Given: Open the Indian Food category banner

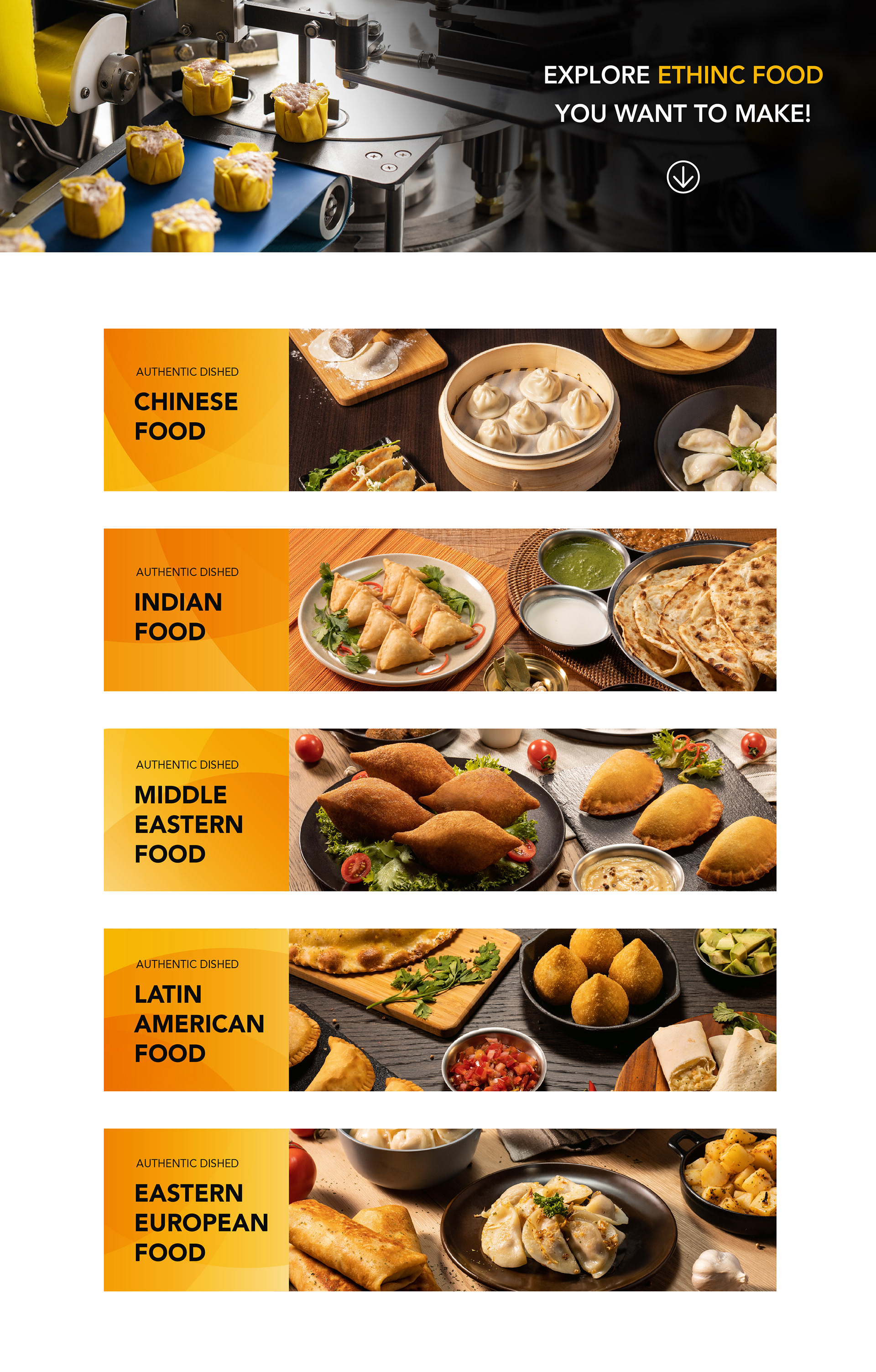Looking at the screenshot, I should pyautogui.click(x=439, y=610).
